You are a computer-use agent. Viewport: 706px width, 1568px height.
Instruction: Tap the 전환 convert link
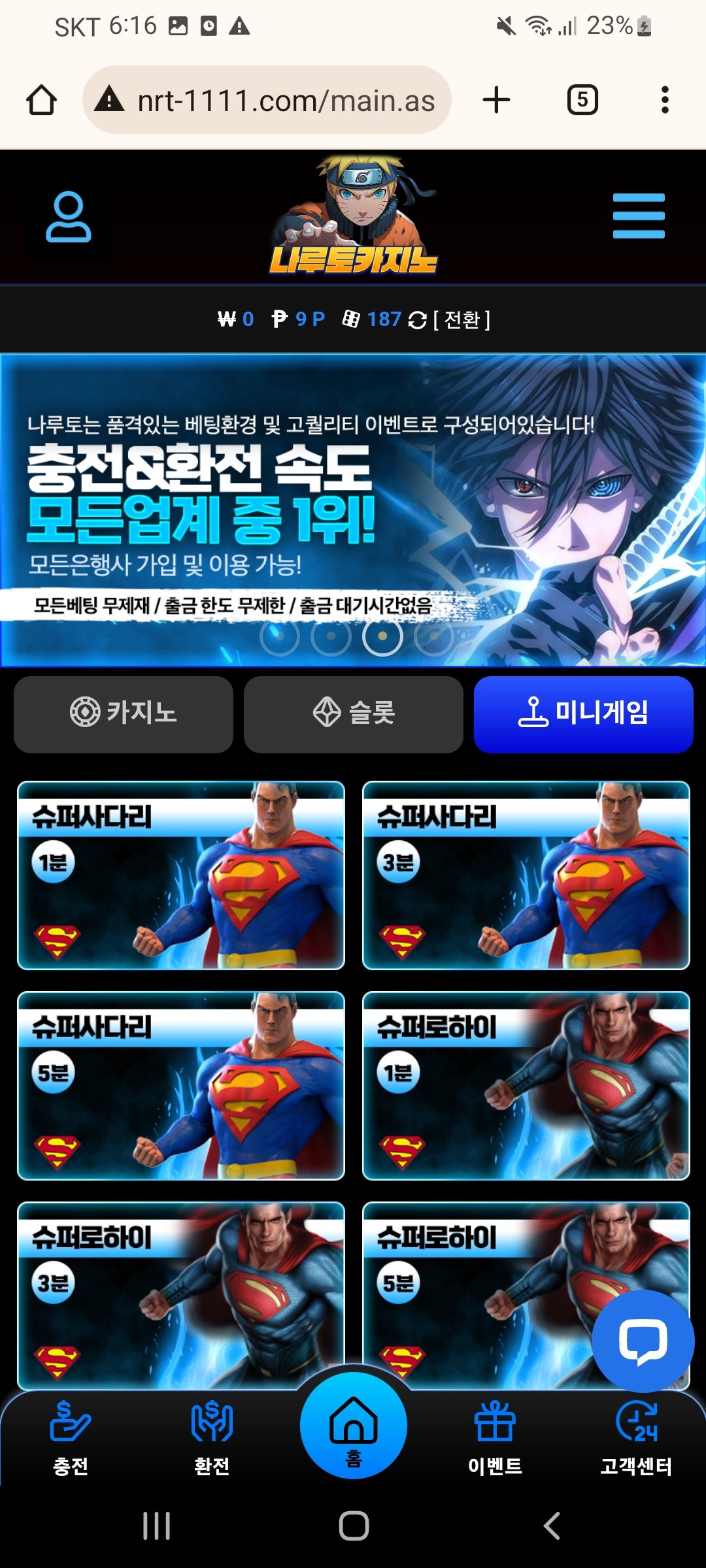pos(462,319)
